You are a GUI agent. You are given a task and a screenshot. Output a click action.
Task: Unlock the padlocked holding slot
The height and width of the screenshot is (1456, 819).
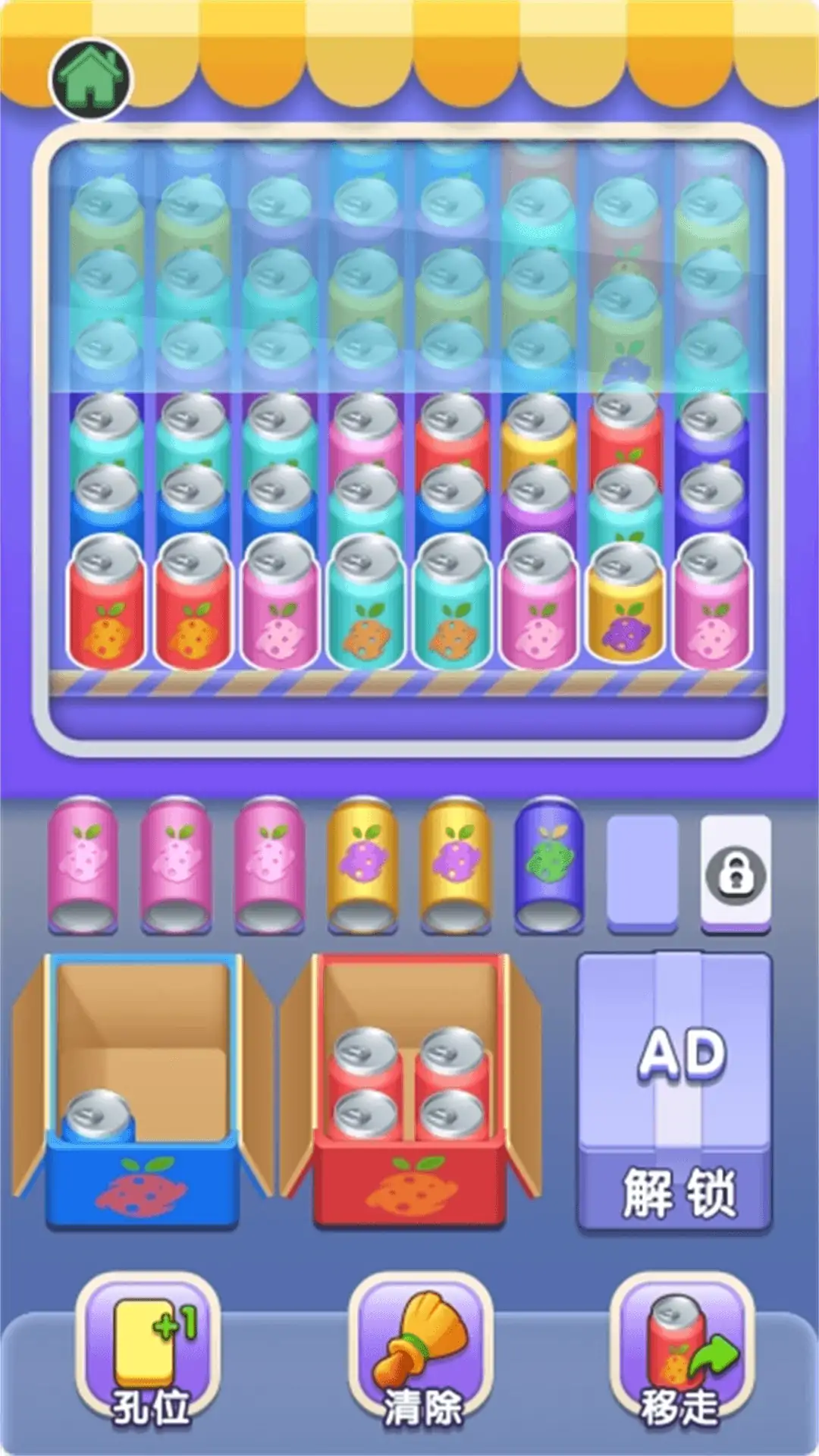[735, 876]
